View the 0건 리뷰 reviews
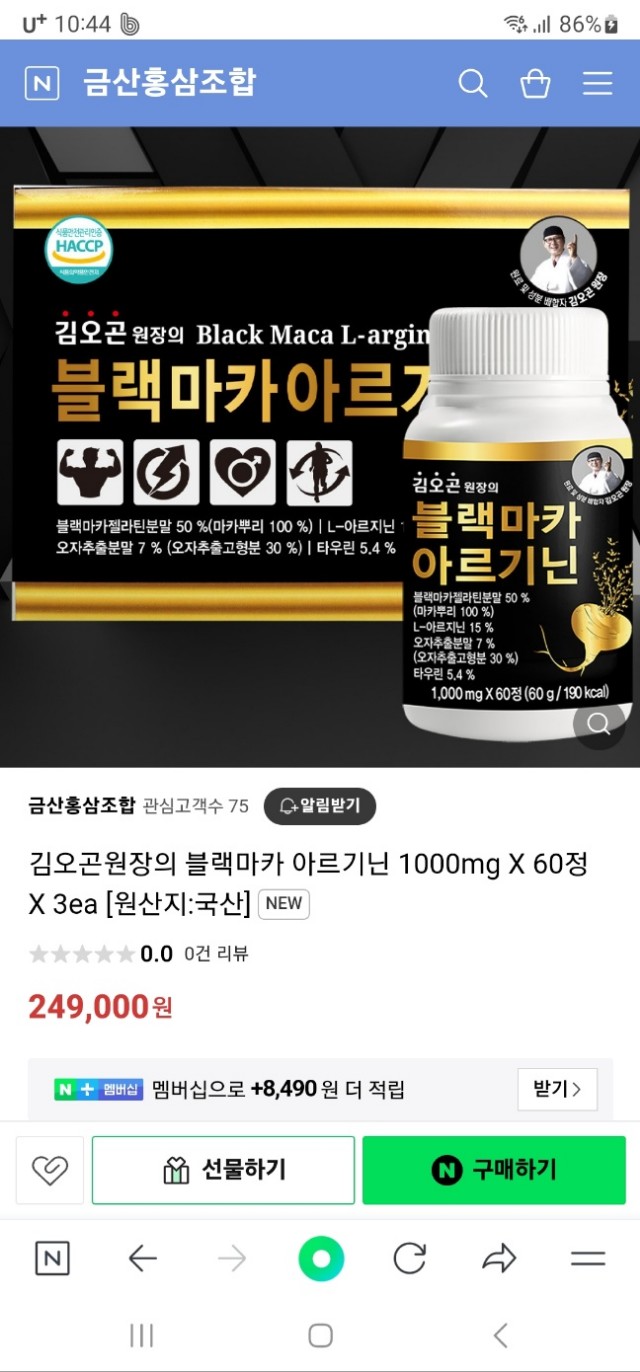640x1372 pixels. click(216, 953)
